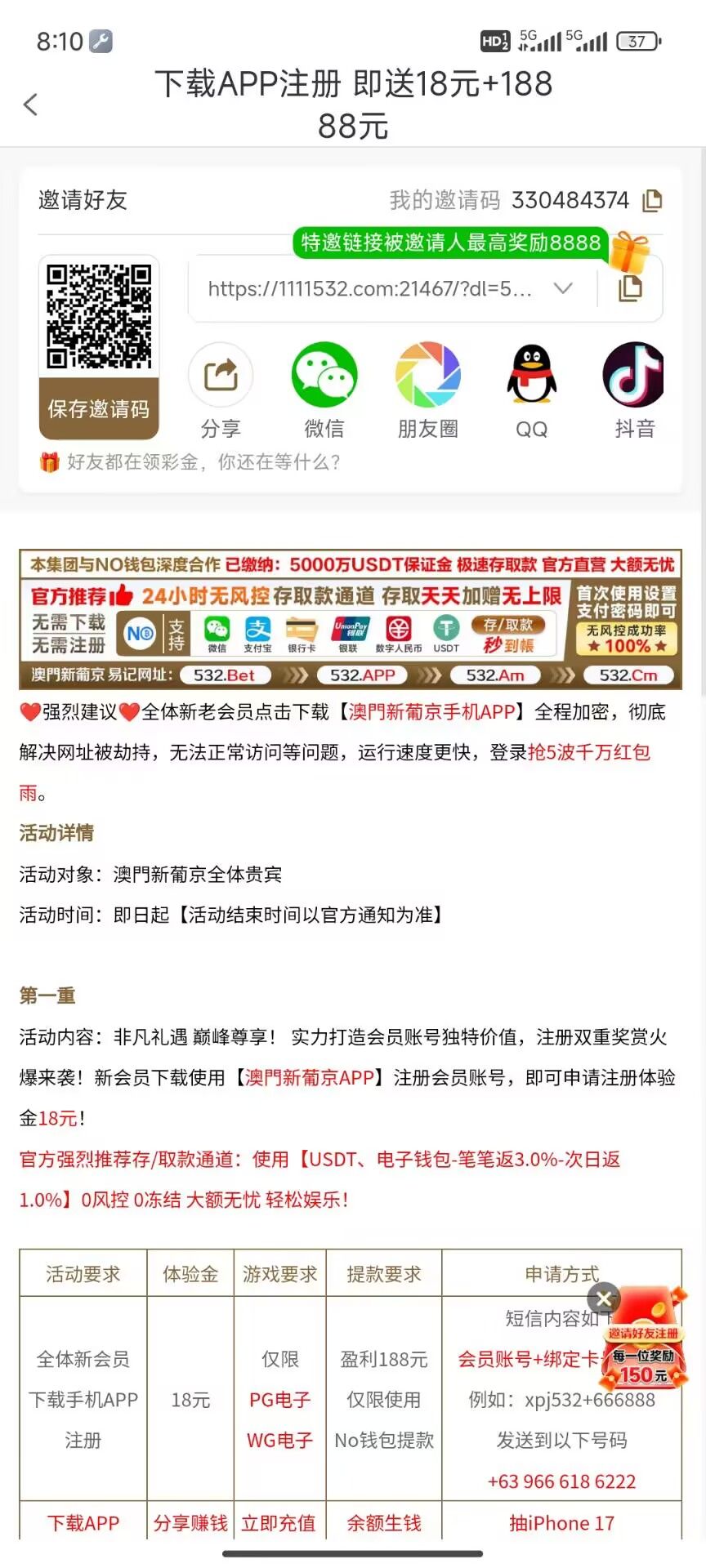
Task: Share invite via 抖音
Action: (x=634, y=391)
